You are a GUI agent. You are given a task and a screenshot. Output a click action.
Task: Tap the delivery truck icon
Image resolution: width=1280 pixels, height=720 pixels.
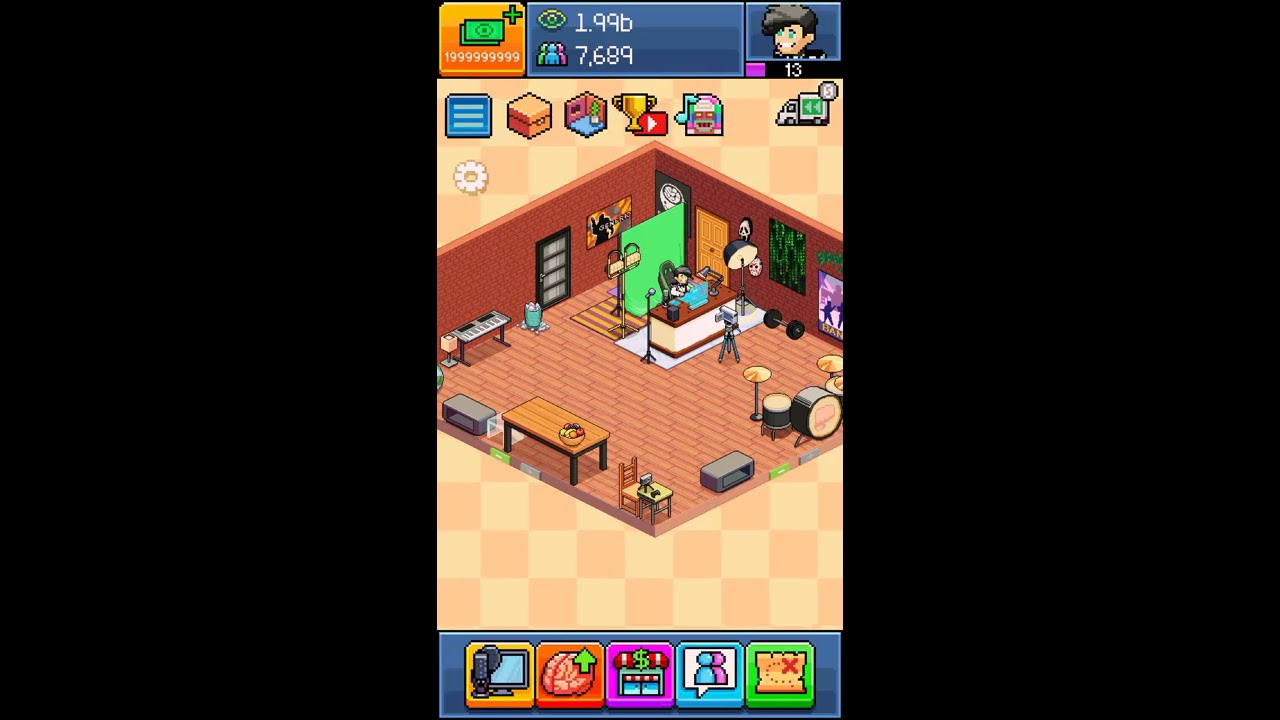pyautogui.click(x=806, y=106)
